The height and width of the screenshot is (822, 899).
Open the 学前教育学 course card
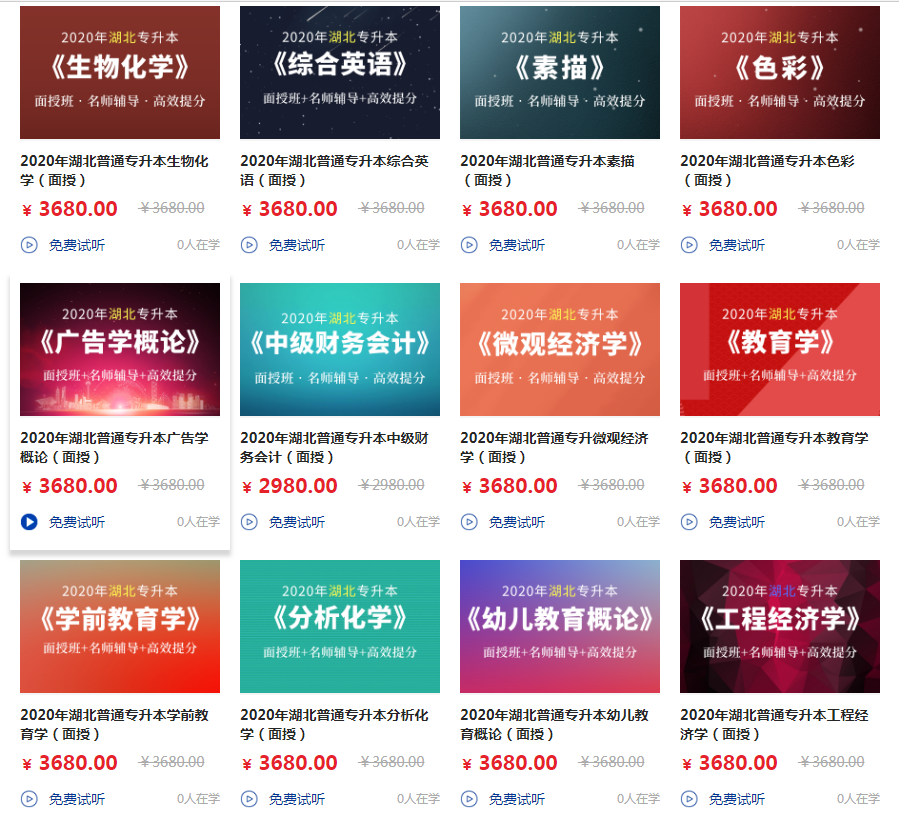(x=120, y=626)
